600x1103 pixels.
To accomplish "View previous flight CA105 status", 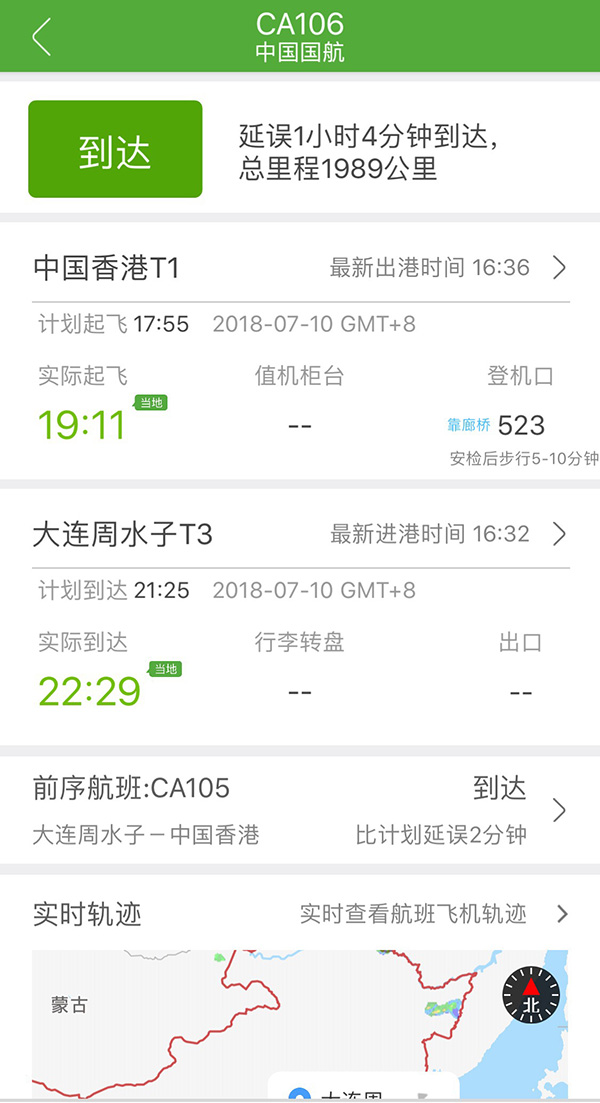I will pos(300,810).
